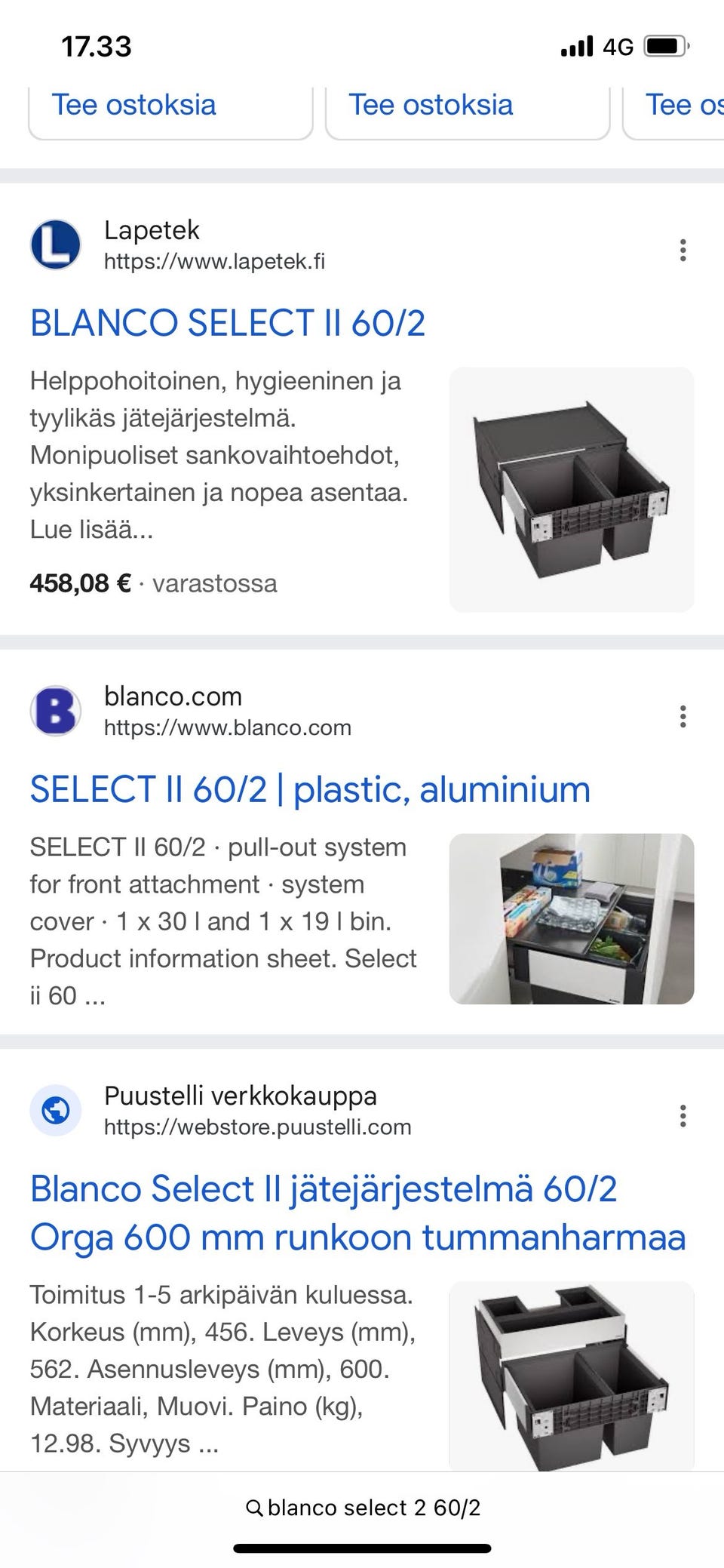Image resolution: width=724 pixels, height=1568 pixels.
Task: Open the BLANCO SELECT II 60/2 Lapetek result
Action: pos(228,323)
